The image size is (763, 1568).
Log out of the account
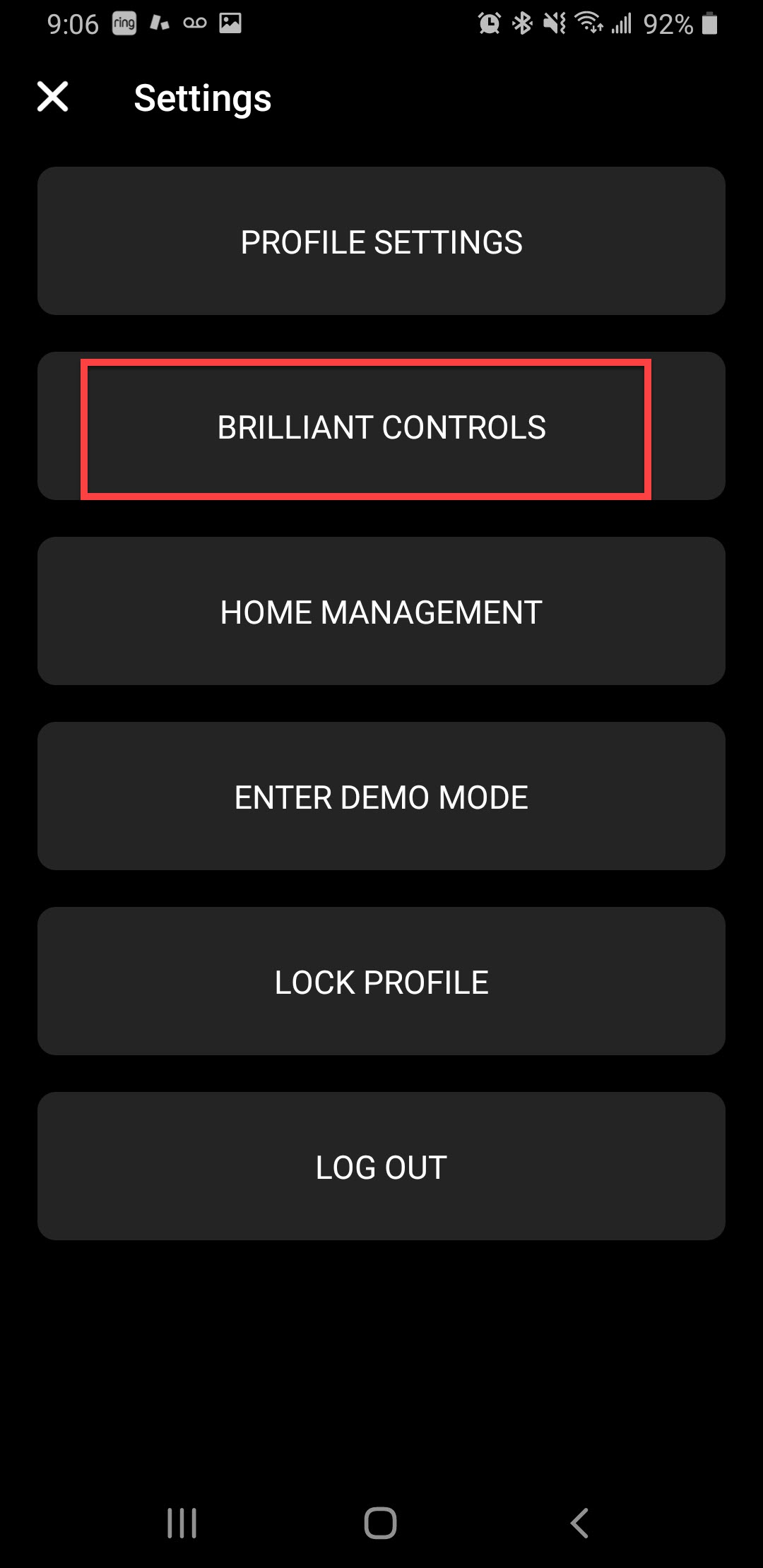click(381, 1166)
